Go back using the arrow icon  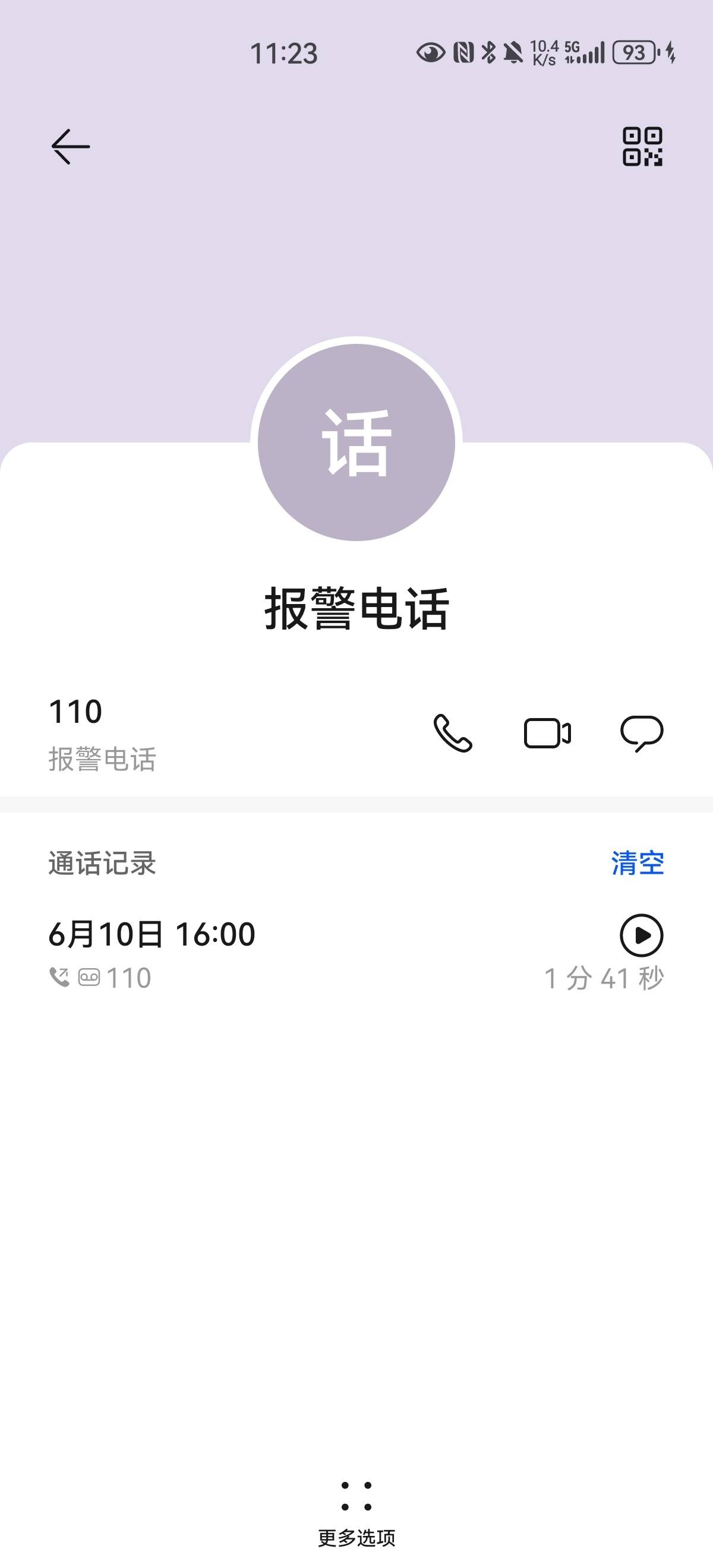pos(71,147)
